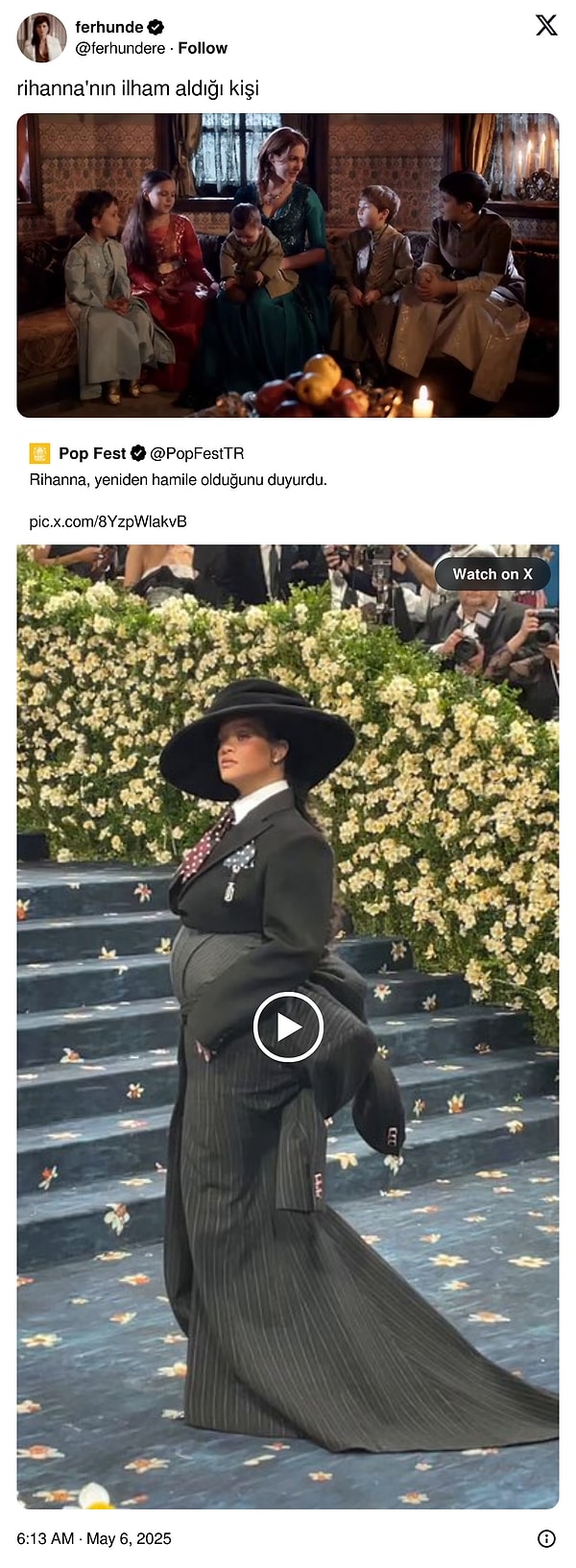Follow the ferhundere account
The image size is (576, 1568).
point(203,48)
